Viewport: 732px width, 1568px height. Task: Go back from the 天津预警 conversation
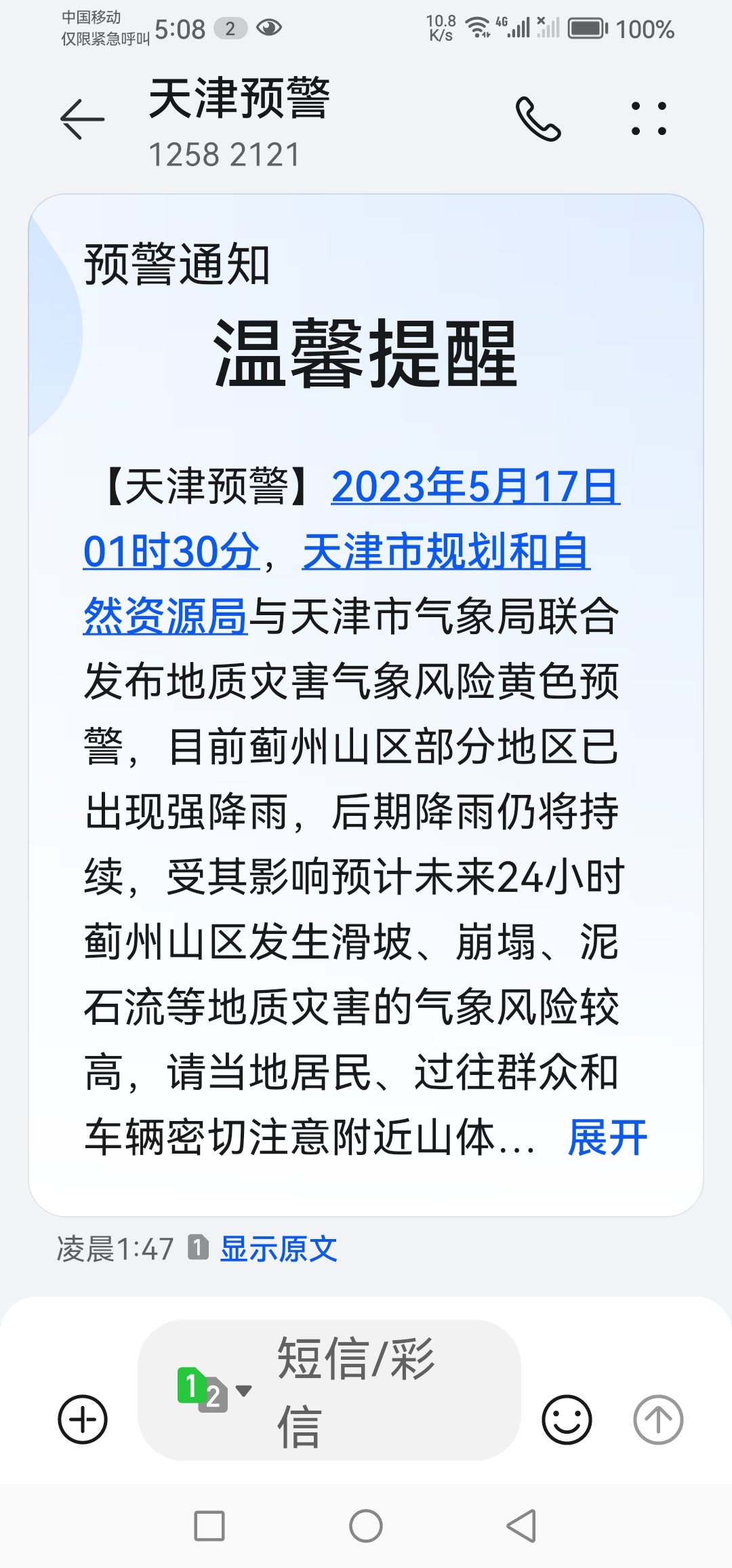[x=82, y=119]
